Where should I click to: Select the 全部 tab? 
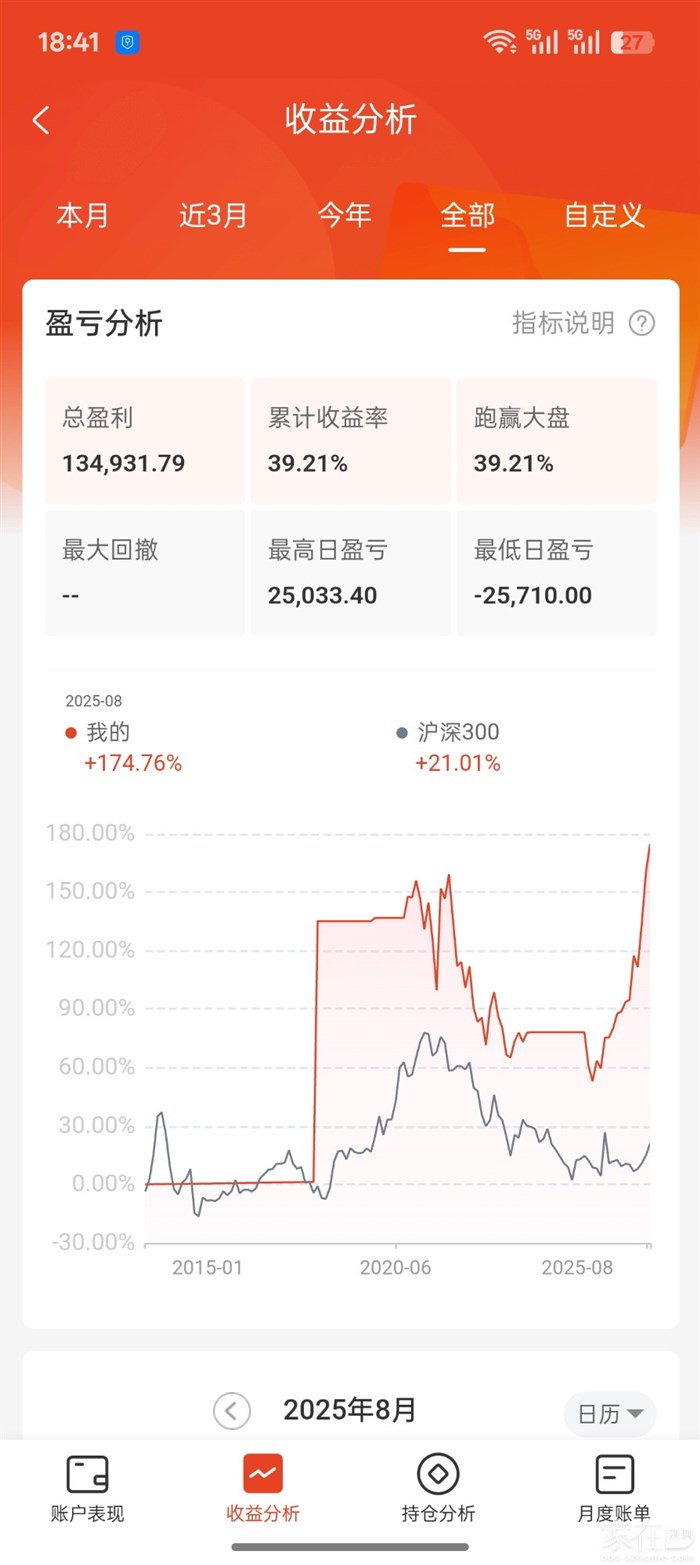(x=467, y=215)
